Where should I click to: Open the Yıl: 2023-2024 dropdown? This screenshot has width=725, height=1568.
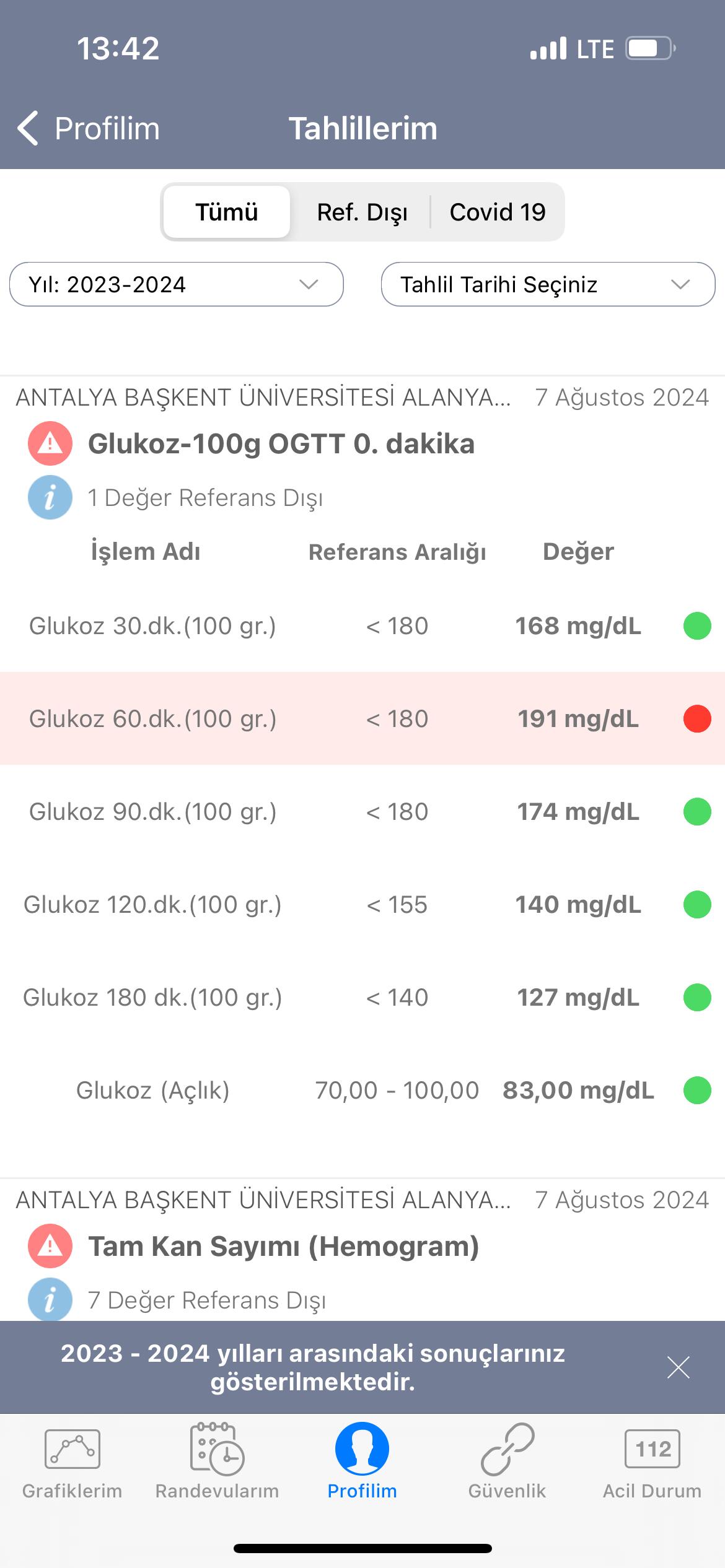point(177,284)
